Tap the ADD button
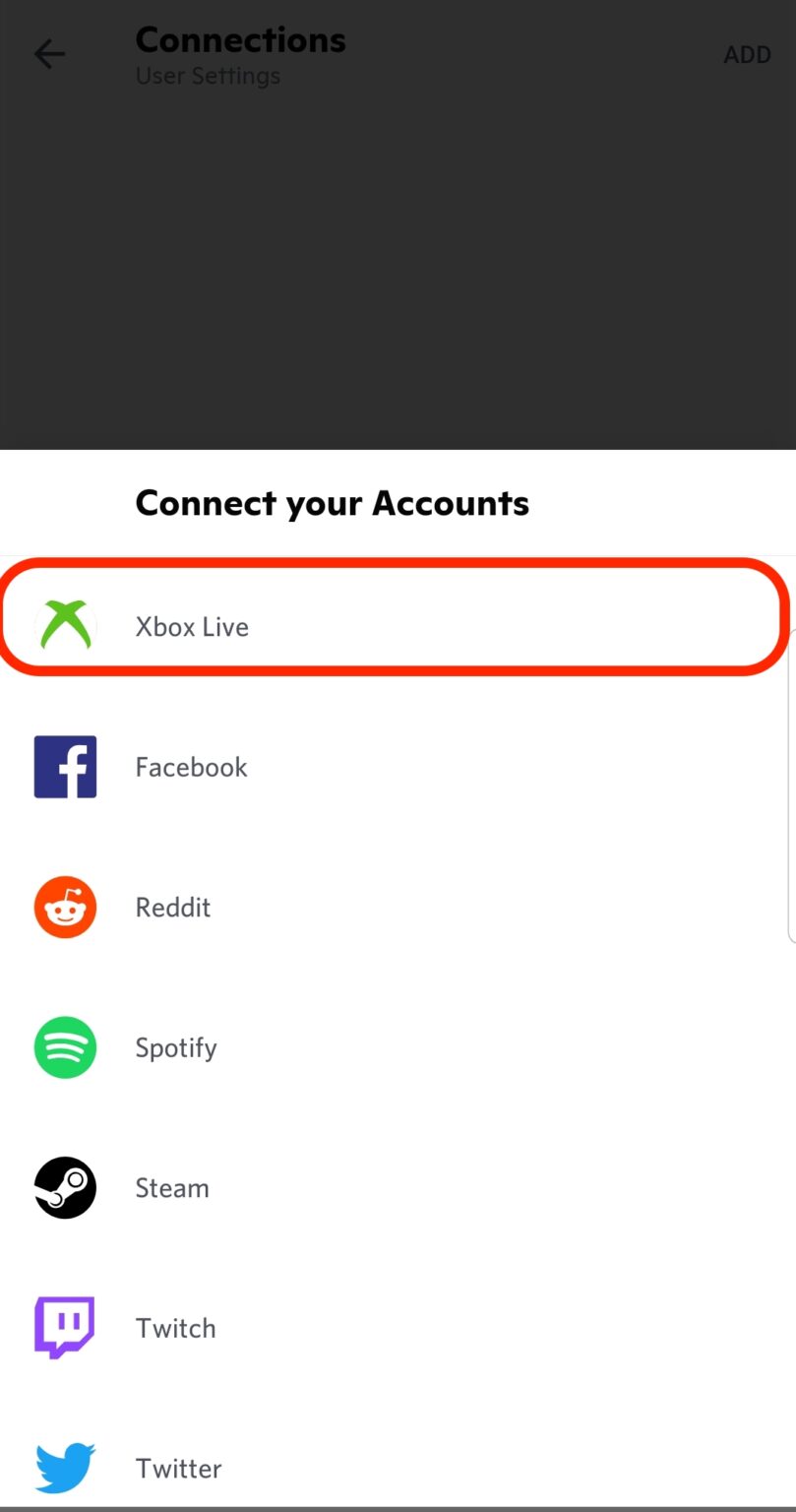 tap(747, 55)
